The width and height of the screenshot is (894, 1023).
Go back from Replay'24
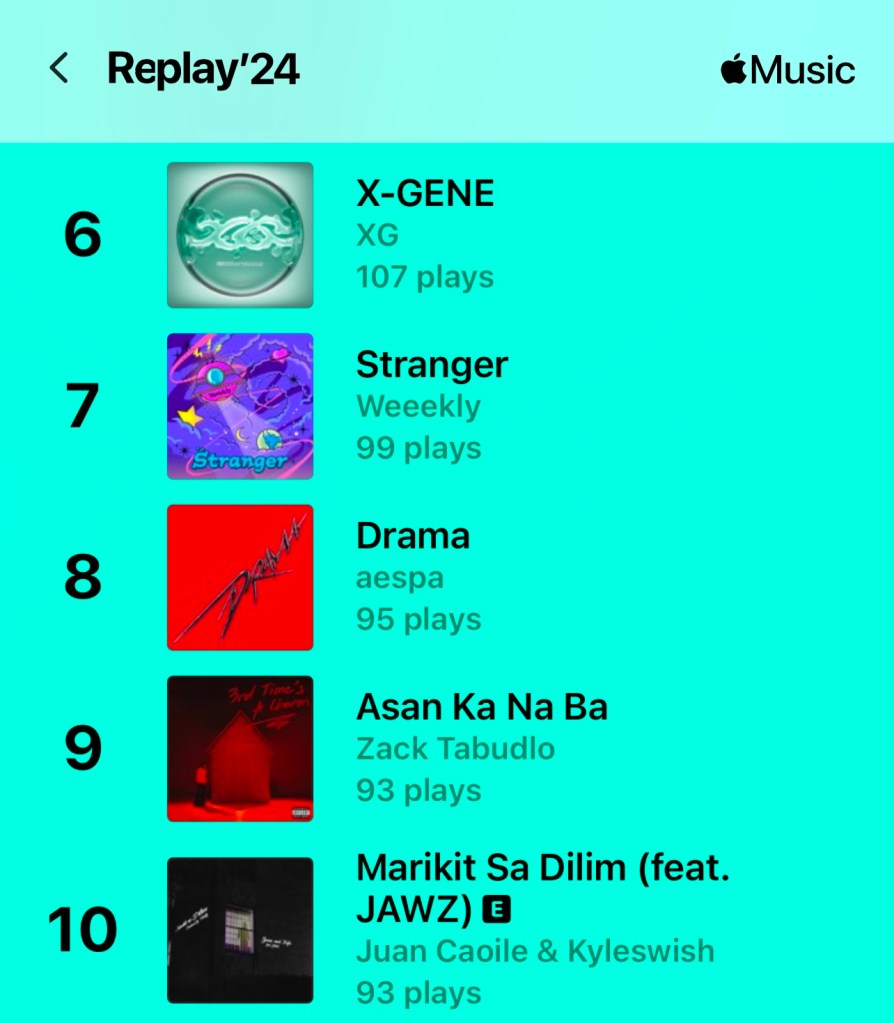(59, 69)
